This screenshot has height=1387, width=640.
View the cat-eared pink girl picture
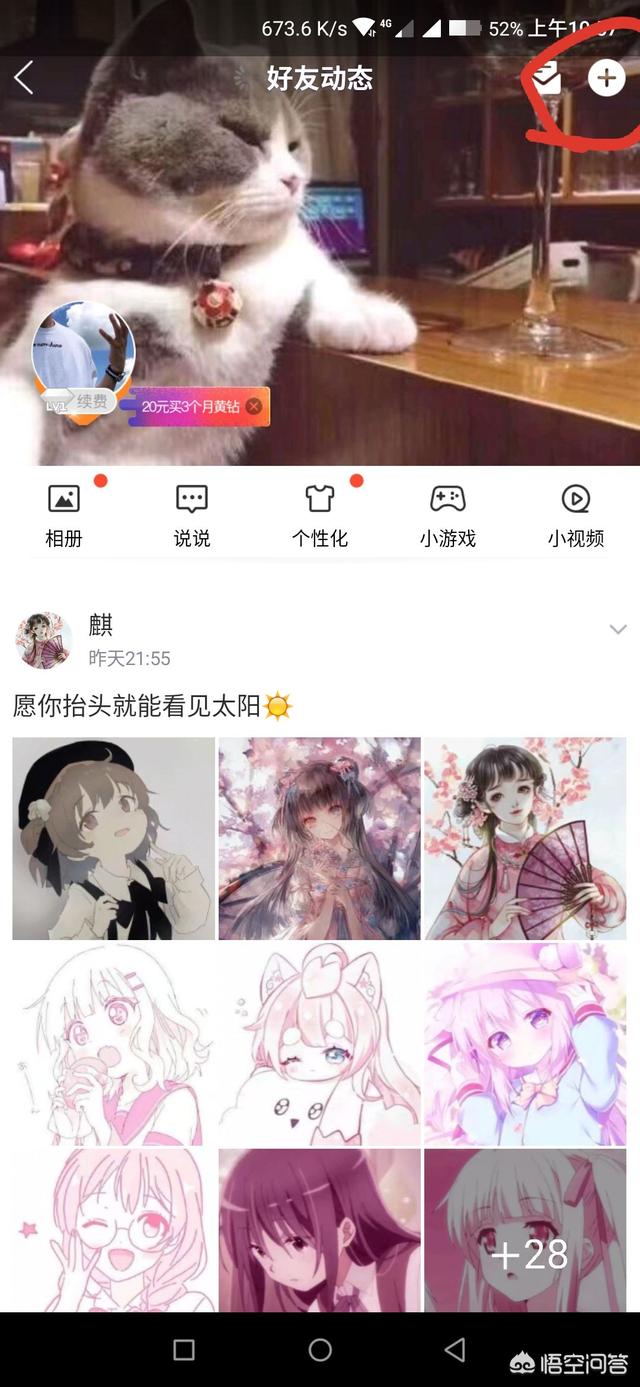(320, 1044)
